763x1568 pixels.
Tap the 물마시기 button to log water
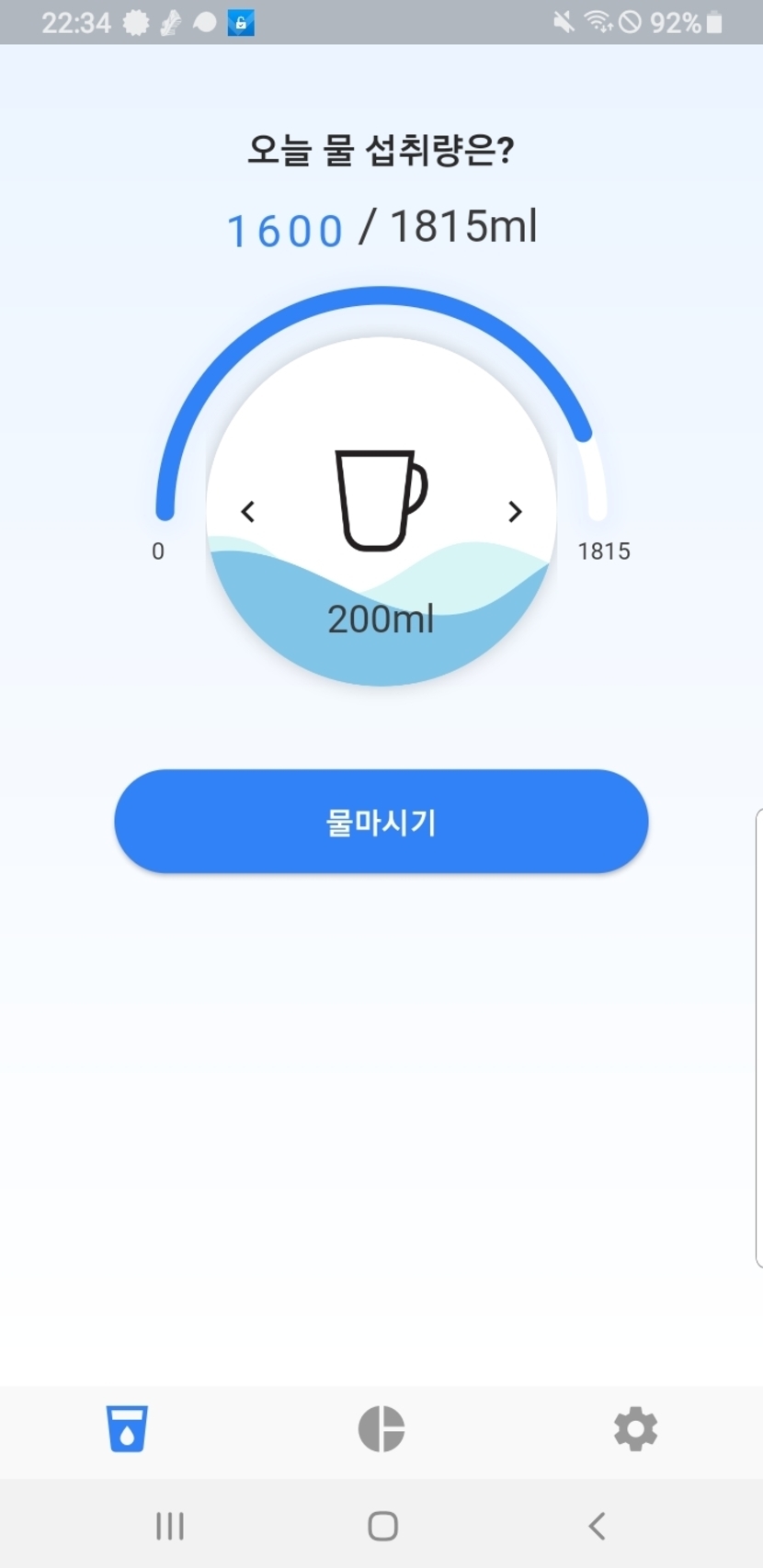381,821
